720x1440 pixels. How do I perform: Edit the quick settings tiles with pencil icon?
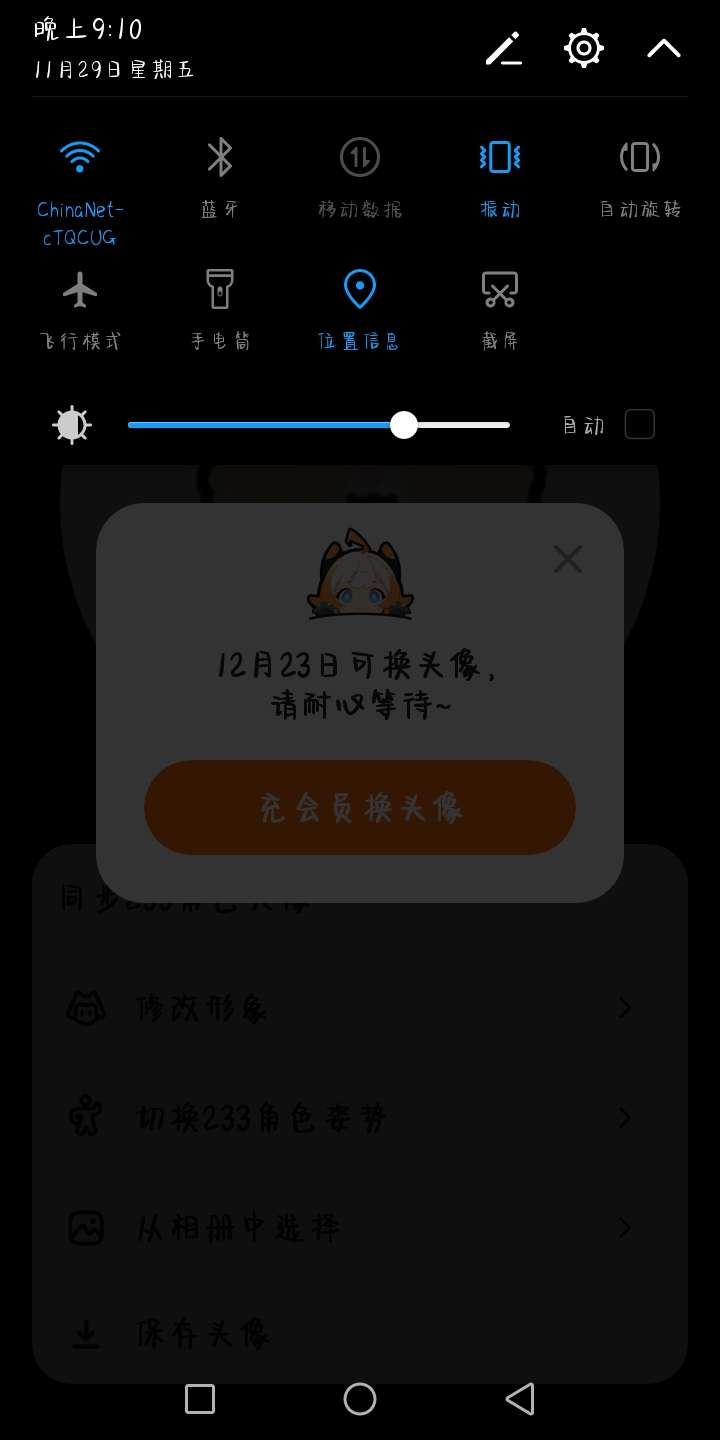pyautogui.click(x=503, y=48)
